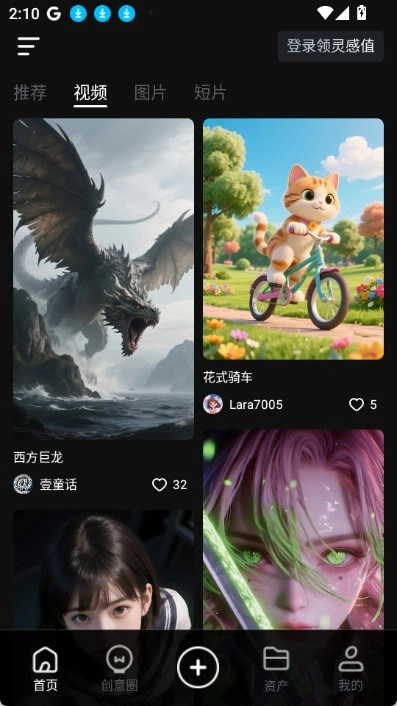
Task: Go to the 我的 tab
Action: click(351, 669)
